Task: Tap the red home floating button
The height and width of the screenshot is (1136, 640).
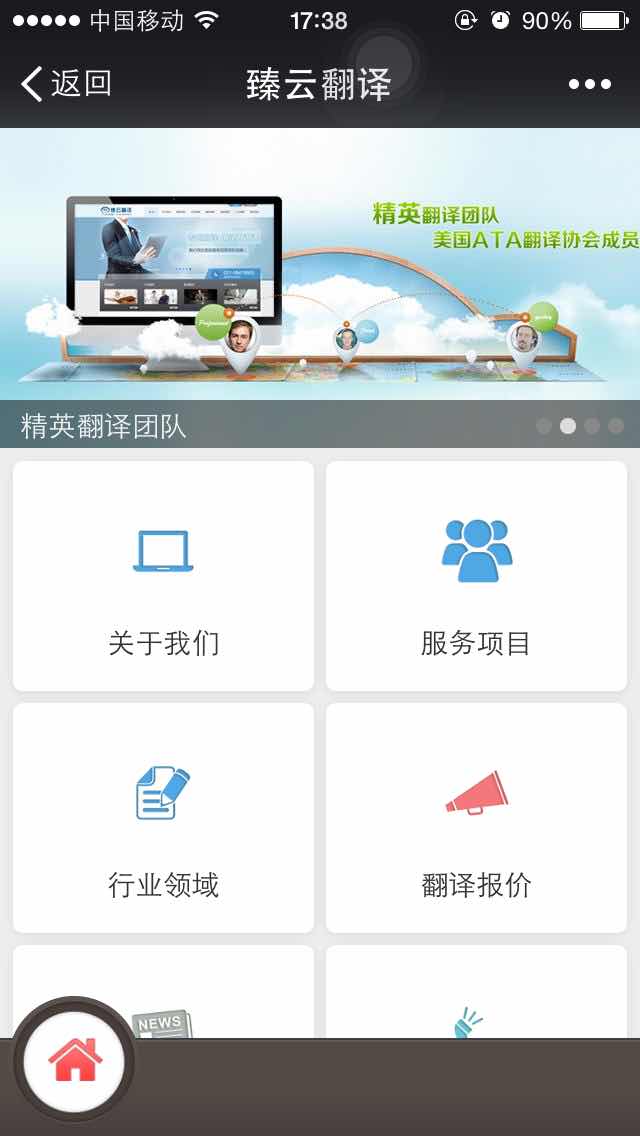Action: point(76,1061)
